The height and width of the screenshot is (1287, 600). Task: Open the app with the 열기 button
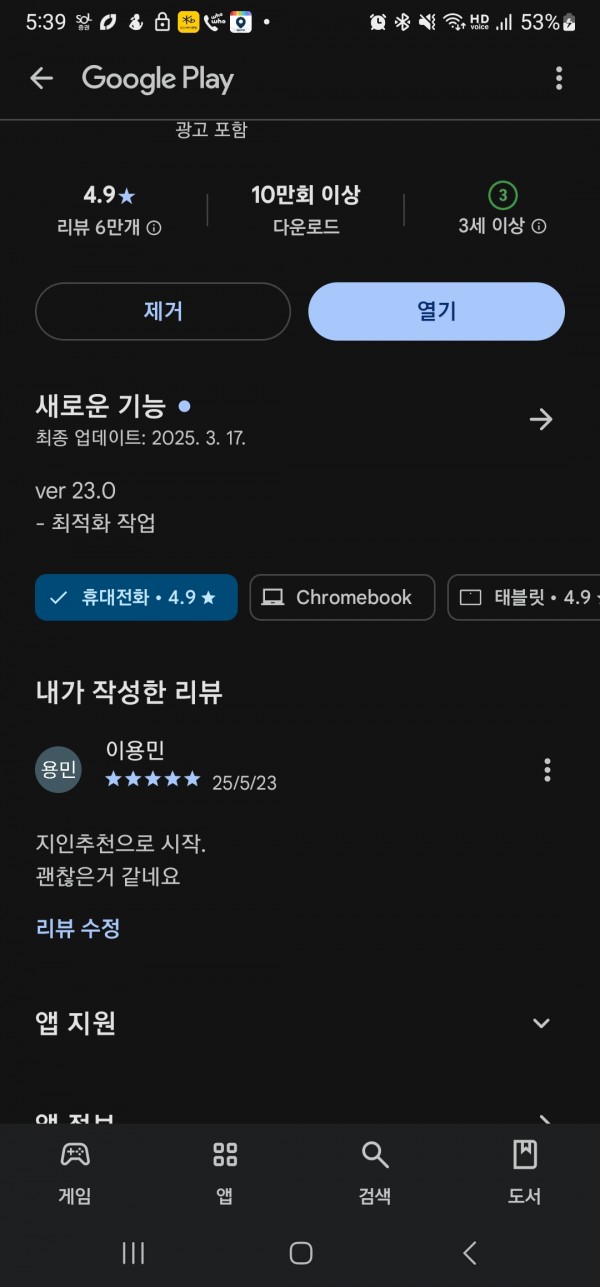click(436, 311)
